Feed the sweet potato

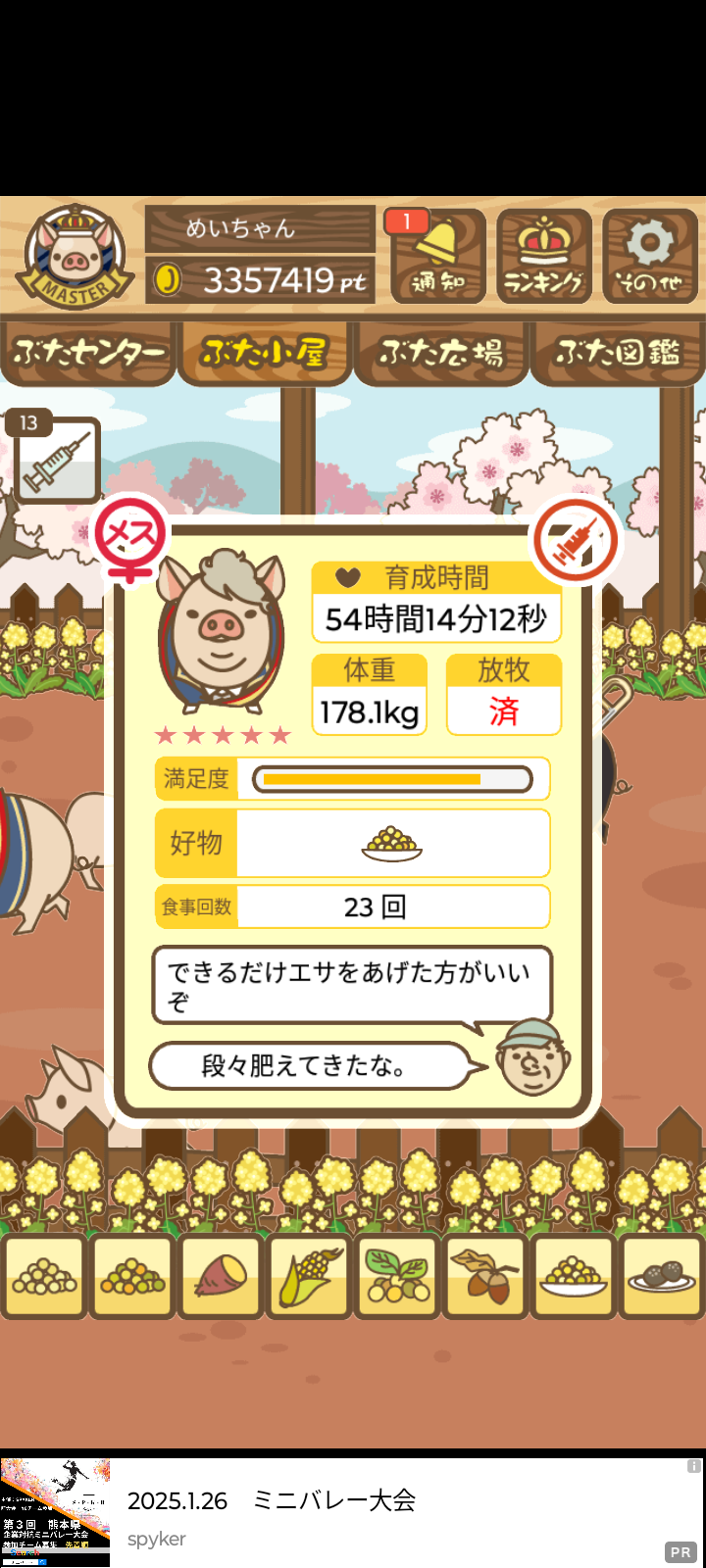[x=222, y=1277]
